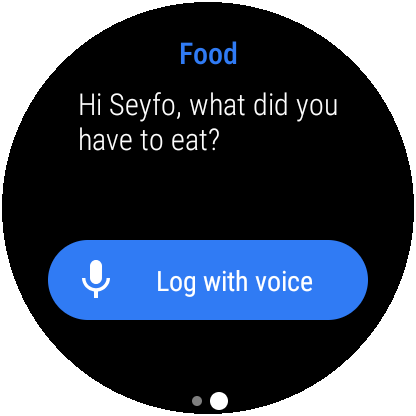Tap the Log with voice button
The height and width of the screenshot is (416, 416).
tap(208, 280)
